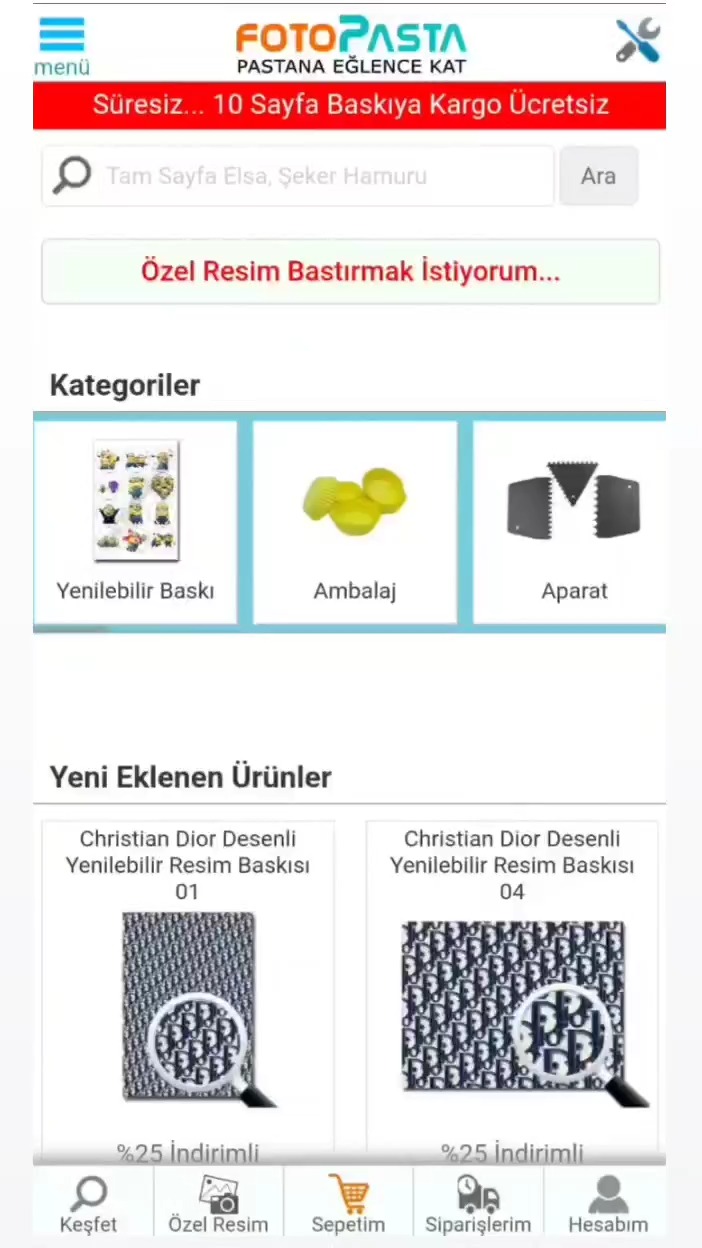Open the Yenilebilir Baskı category
Image resolution: width=702 pixels, height=1248 pixels.
[x=136, y=521]
